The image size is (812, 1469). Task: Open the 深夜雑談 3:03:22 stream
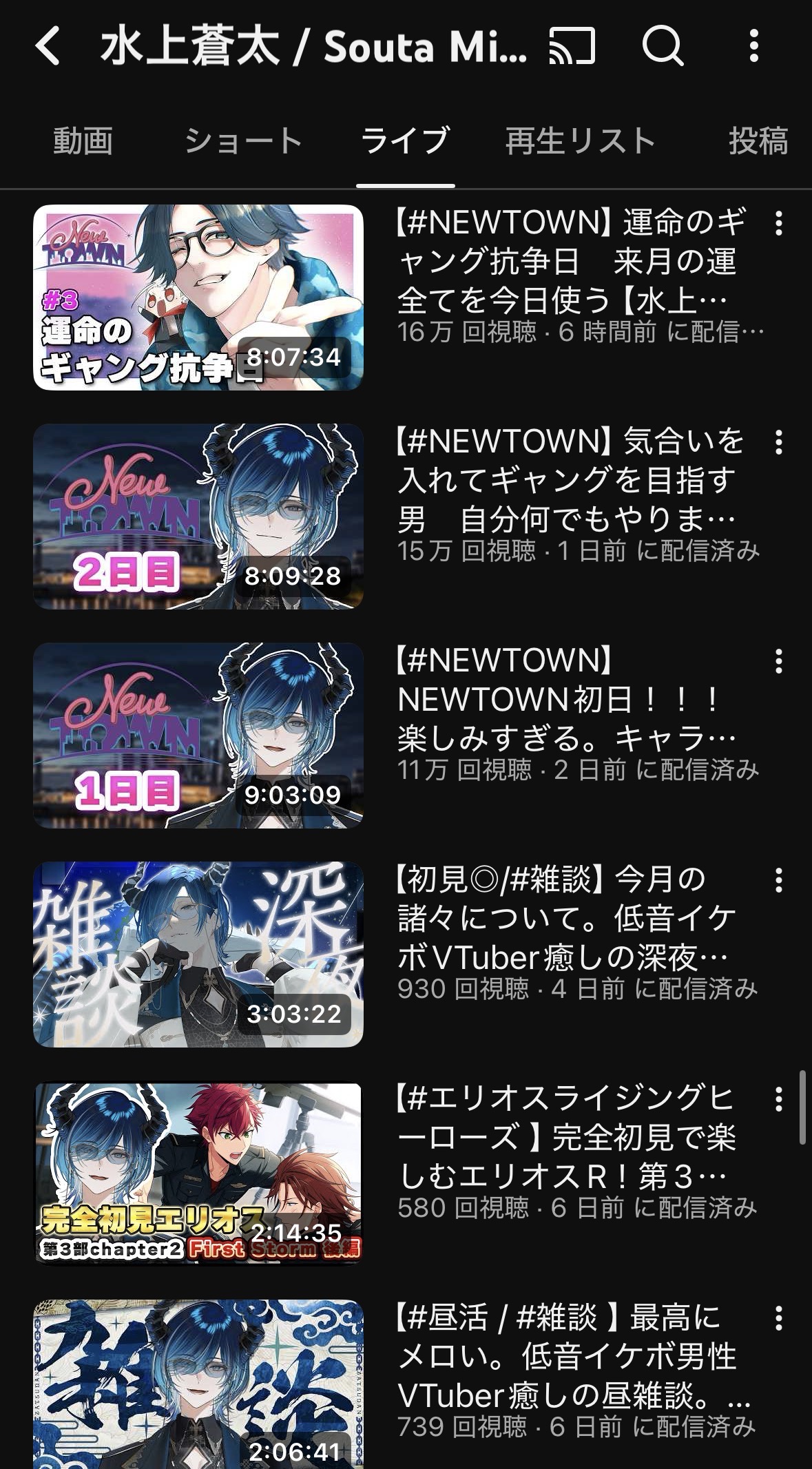click(198, 955)
